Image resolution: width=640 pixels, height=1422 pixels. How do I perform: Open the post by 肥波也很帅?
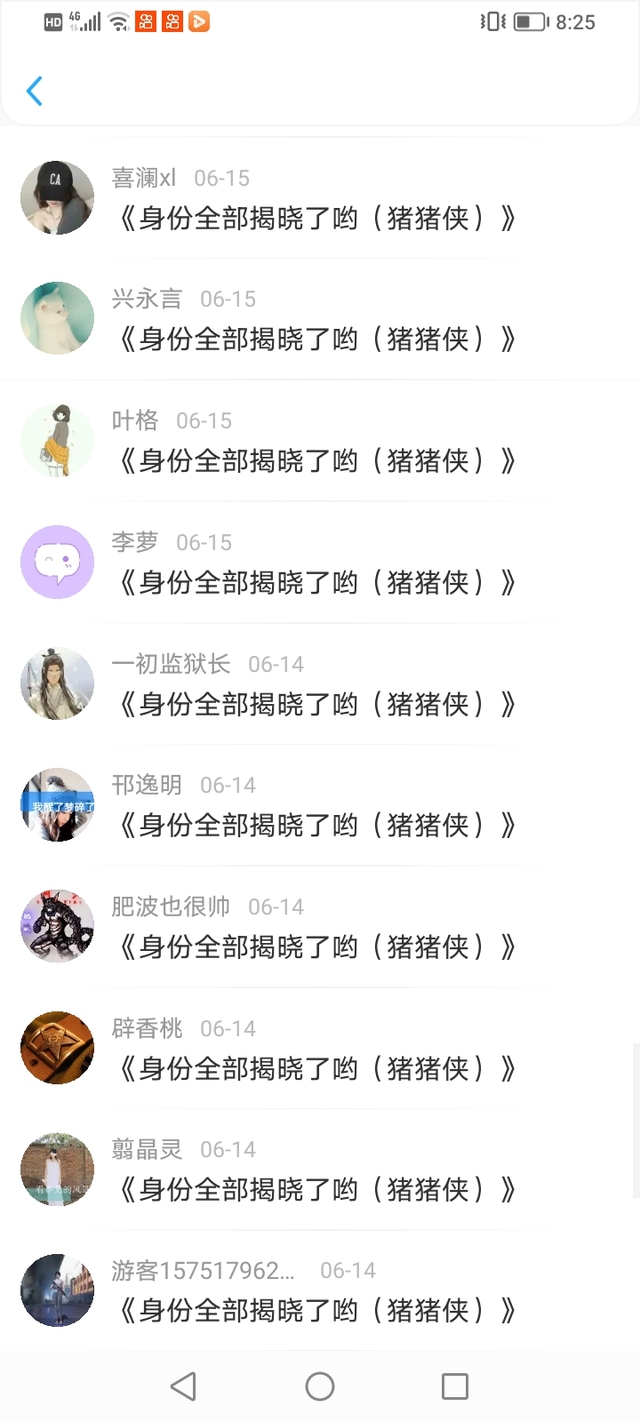[317, 947]
